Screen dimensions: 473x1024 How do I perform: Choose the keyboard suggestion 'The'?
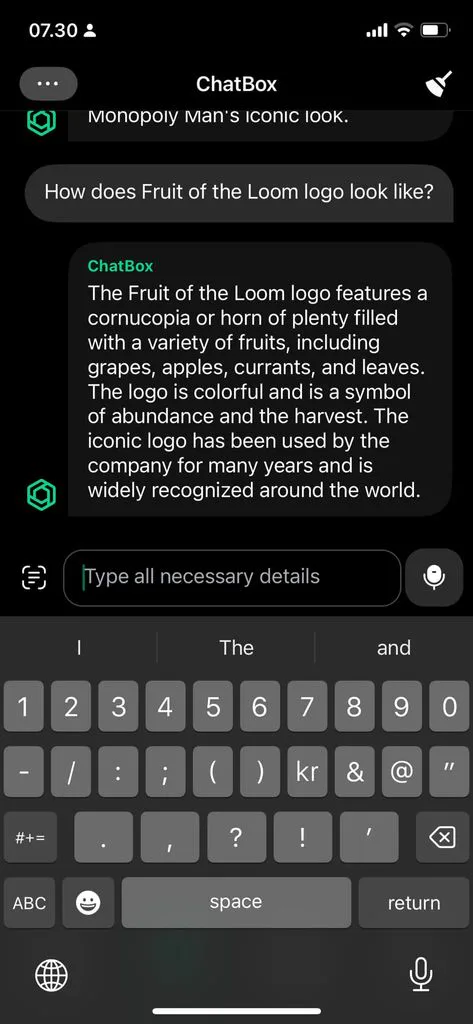coord(236,647)
